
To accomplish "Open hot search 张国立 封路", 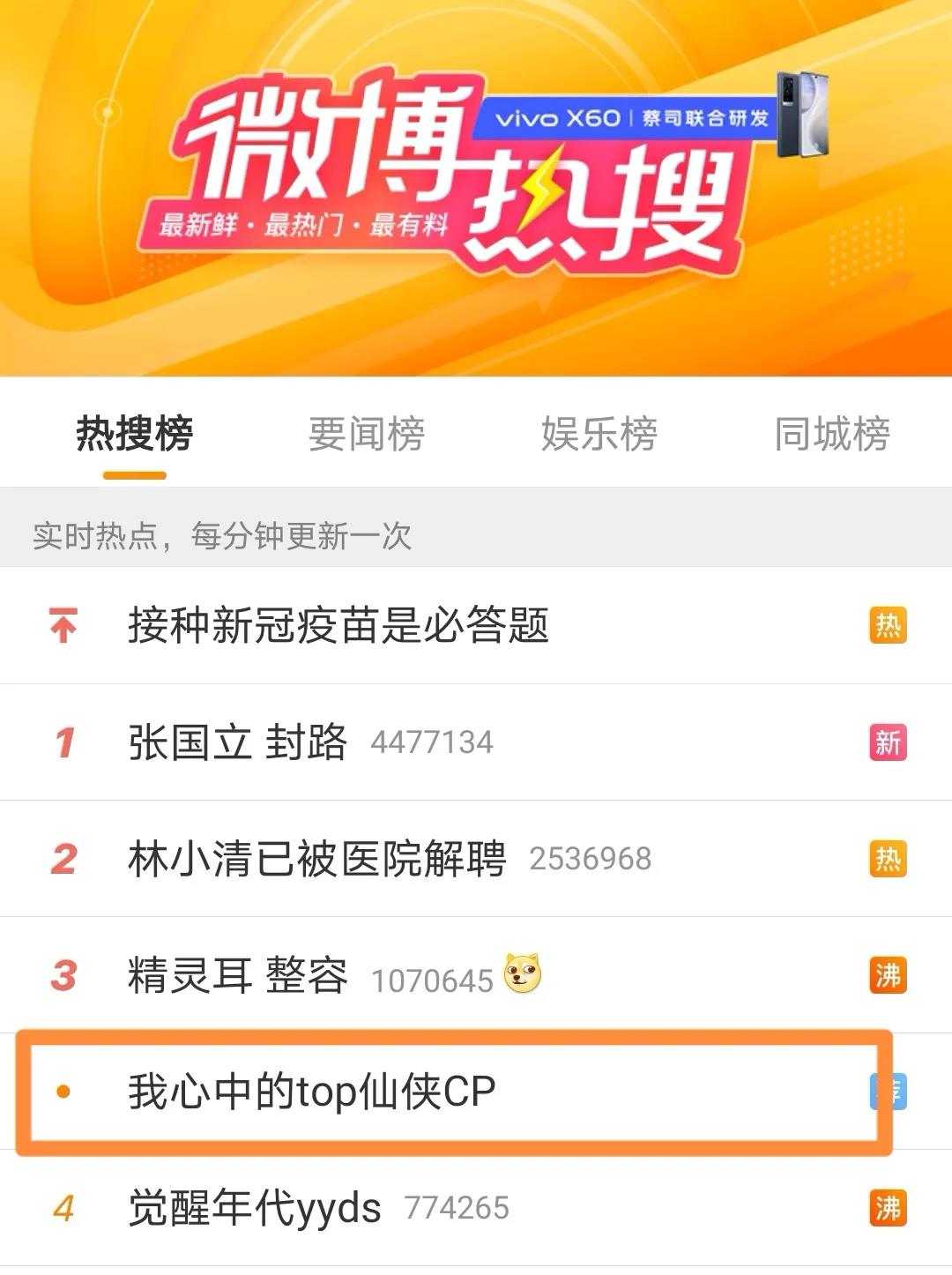I will point(238,742).
